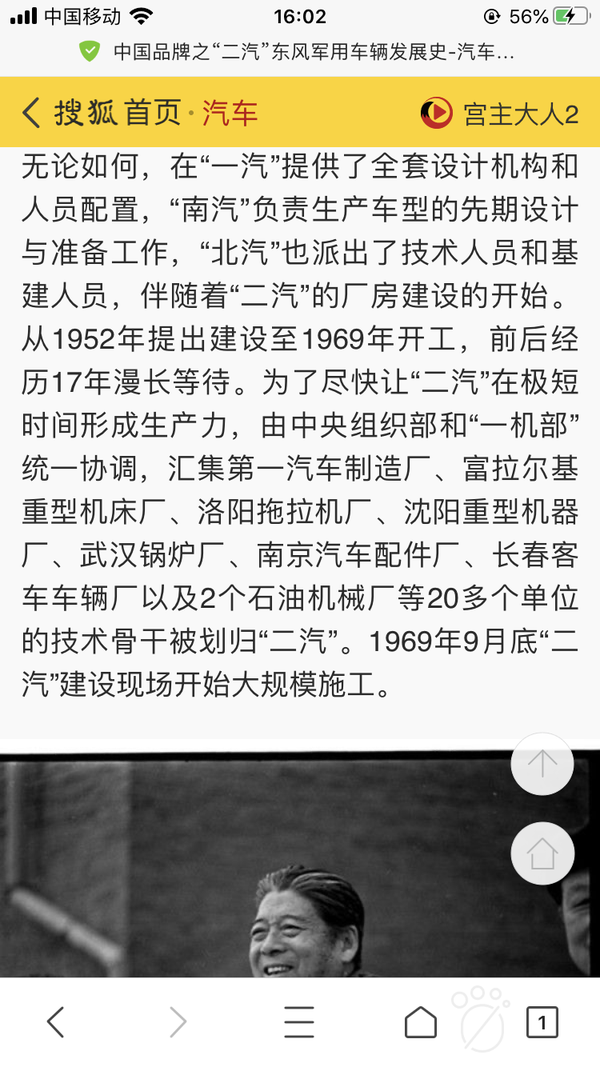The image size is (600, 1067).
Task: Open the browser menu with three lines
Action: pyautogui.click(x=299, y=1021)
